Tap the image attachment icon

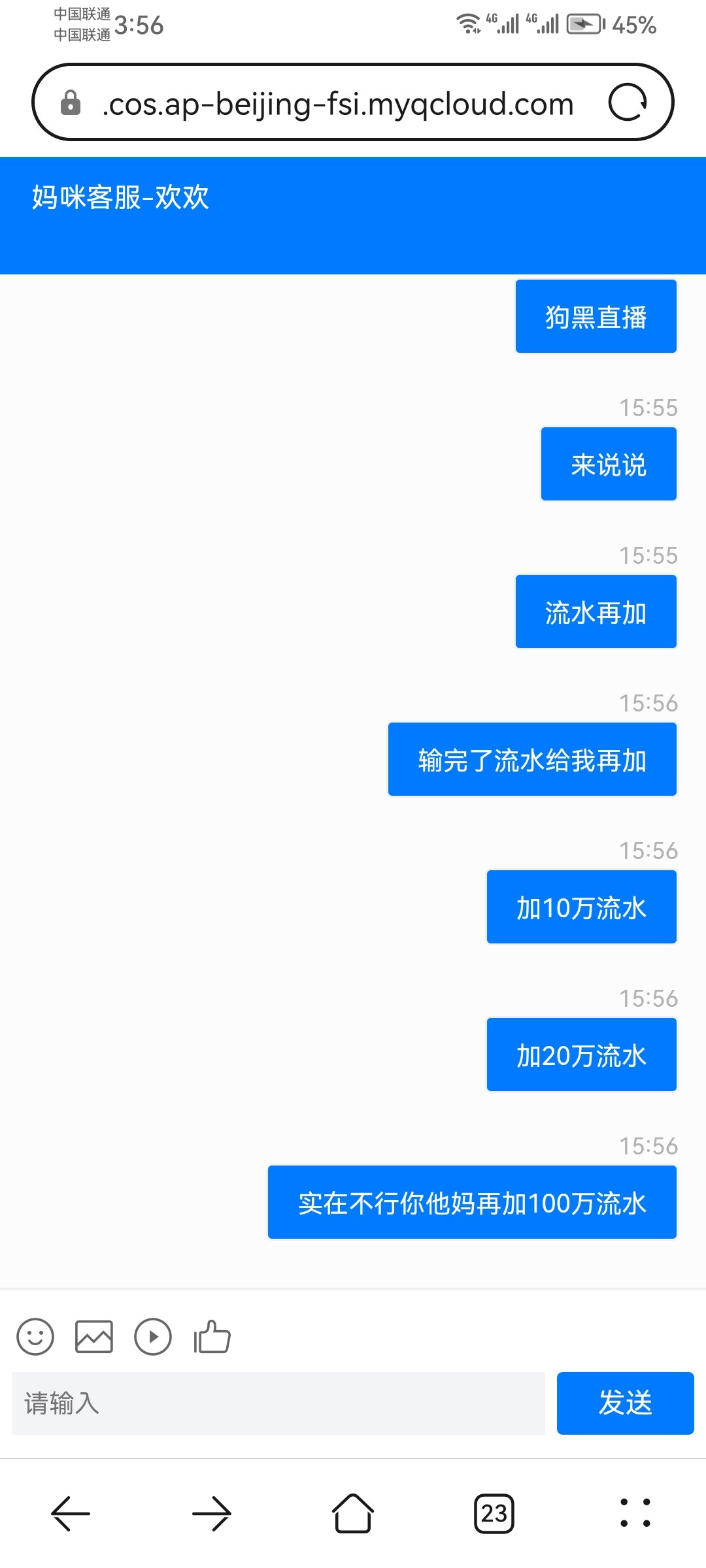[x=93, y=1337]
